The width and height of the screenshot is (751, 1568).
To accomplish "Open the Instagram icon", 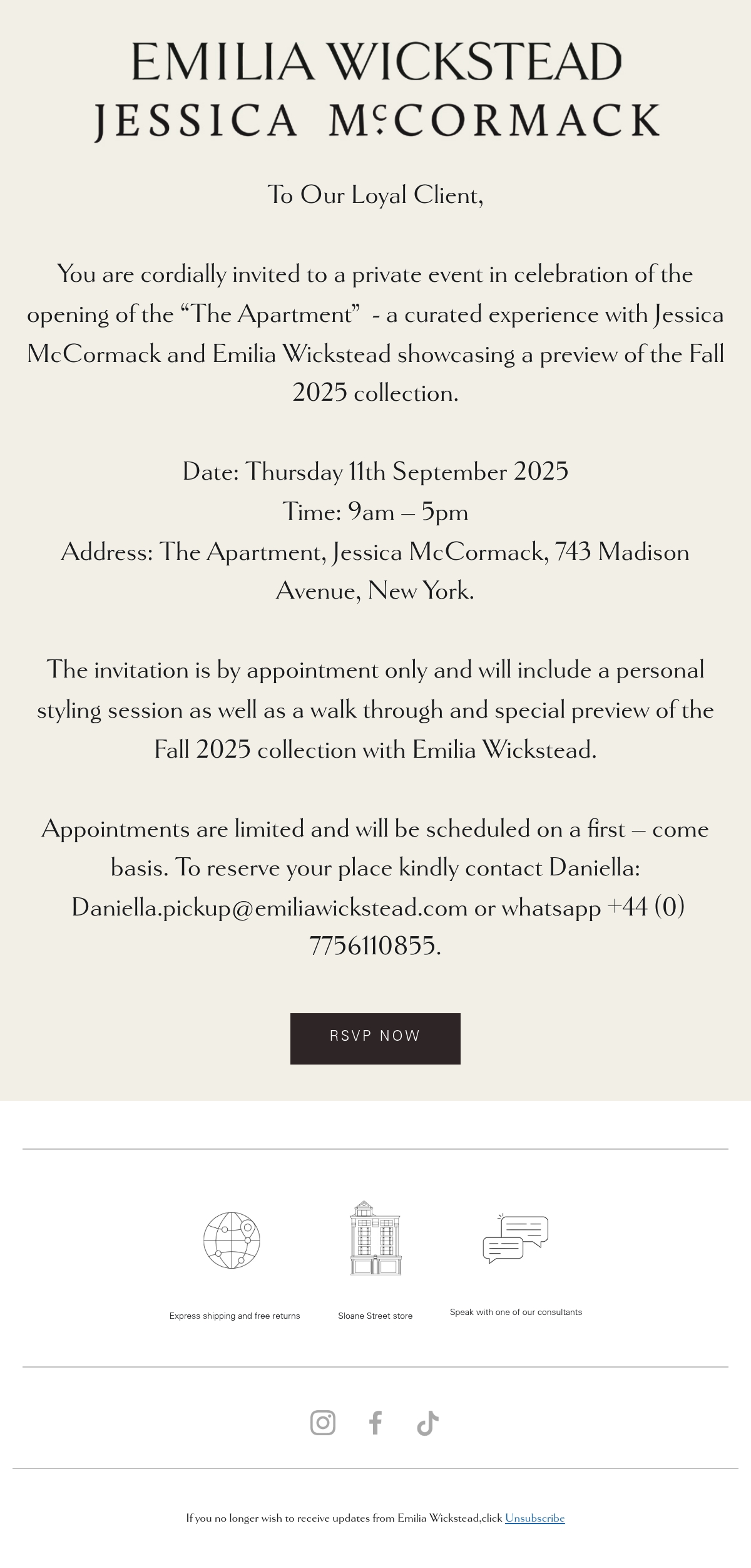I will tap(323, 1423).
